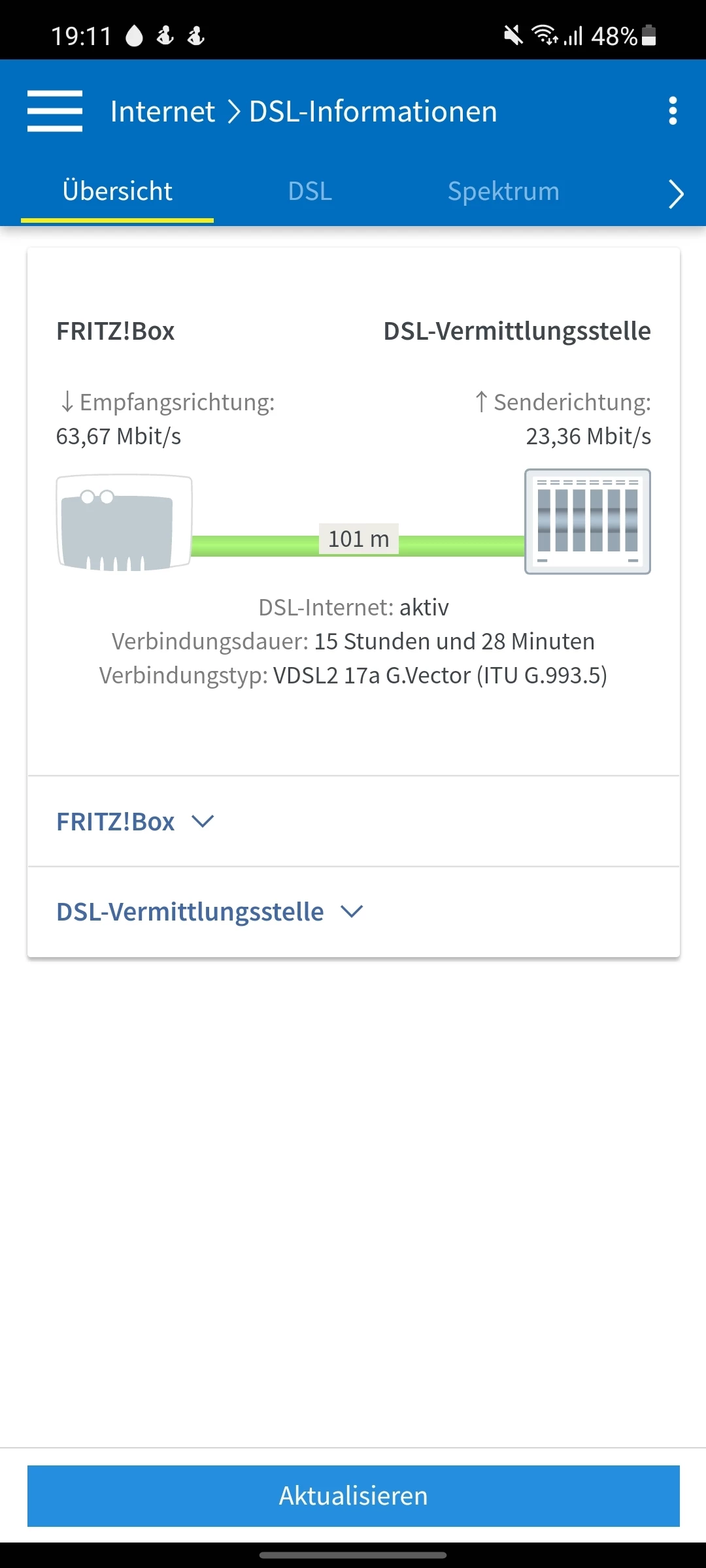
Task: Tap the Aktualisieren button to refresh
Action: (x=353, y=1495)
